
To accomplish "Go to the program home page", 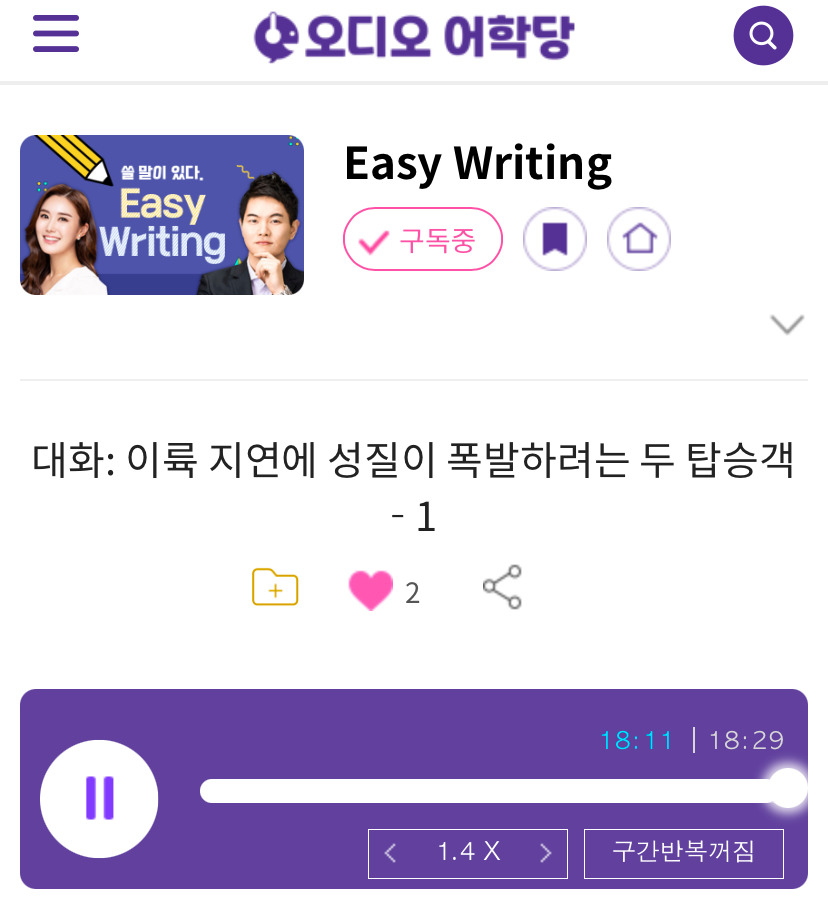I will pos(639,239).
